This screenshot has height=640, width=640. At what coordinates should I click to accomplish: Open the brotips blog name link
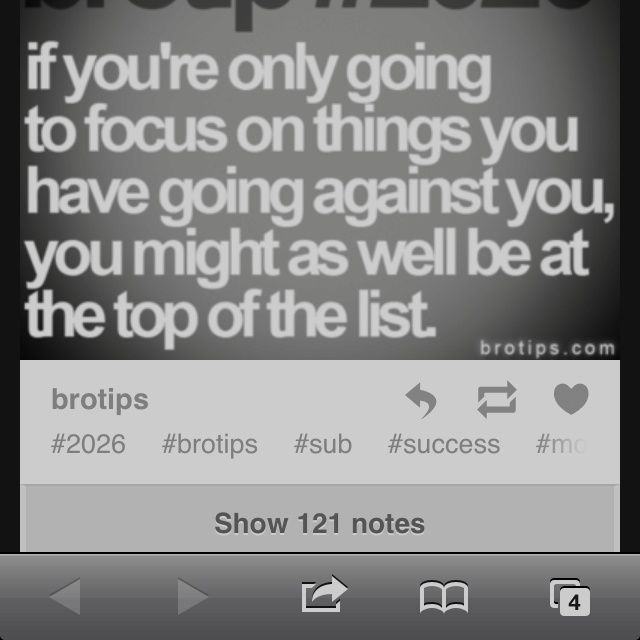tap(100, 400)
